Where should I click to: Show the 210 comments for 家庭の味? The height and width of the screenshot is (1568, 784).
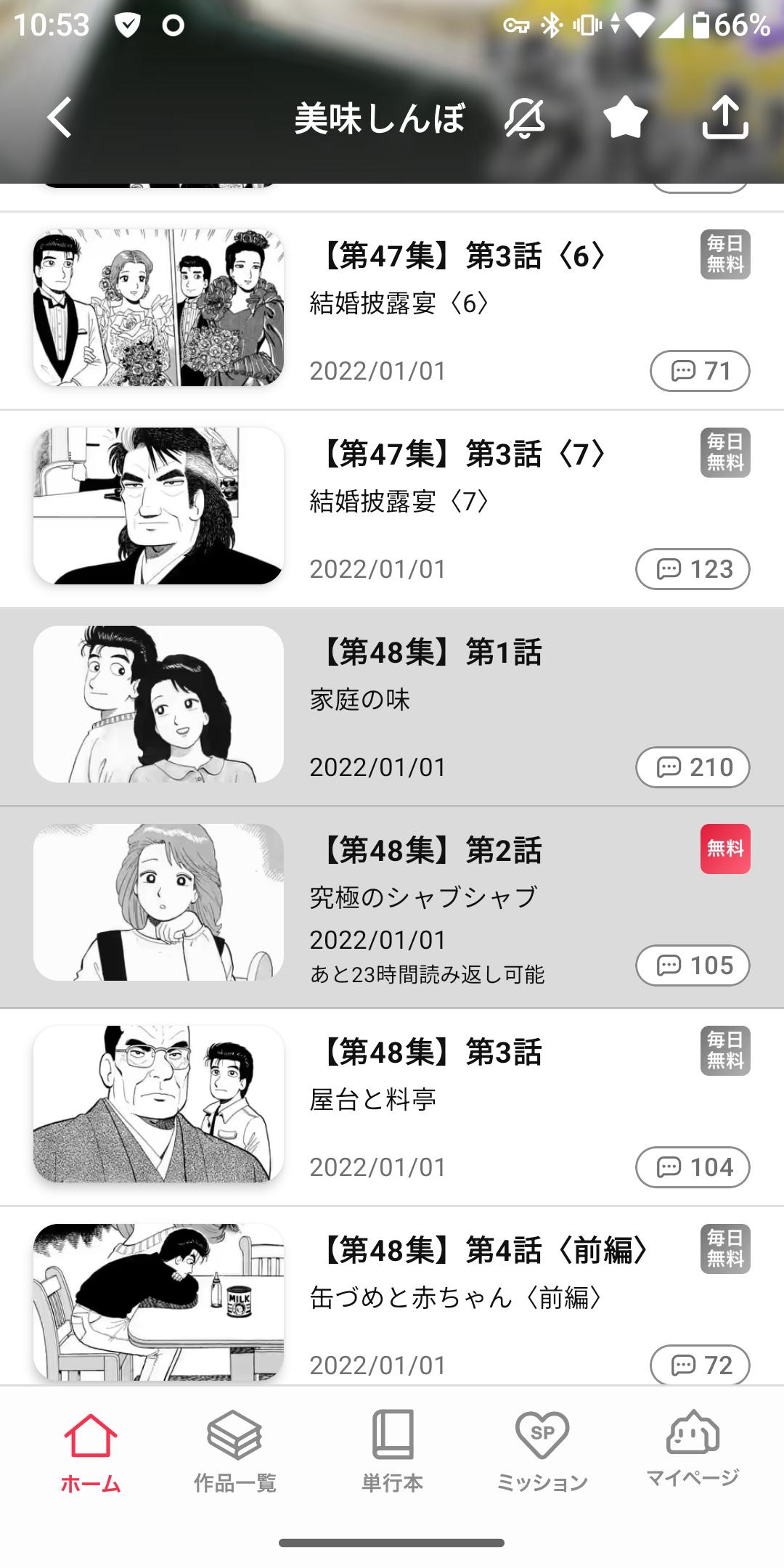pyautogui.click(x=693, y=767)
